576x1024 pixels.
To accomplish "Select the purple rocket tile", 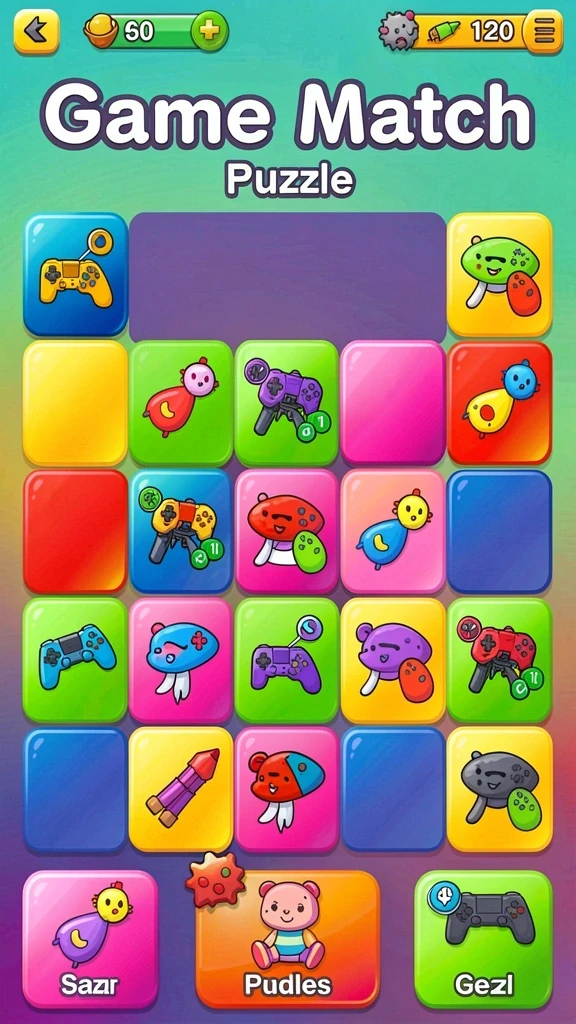I will tap(181, 789).
